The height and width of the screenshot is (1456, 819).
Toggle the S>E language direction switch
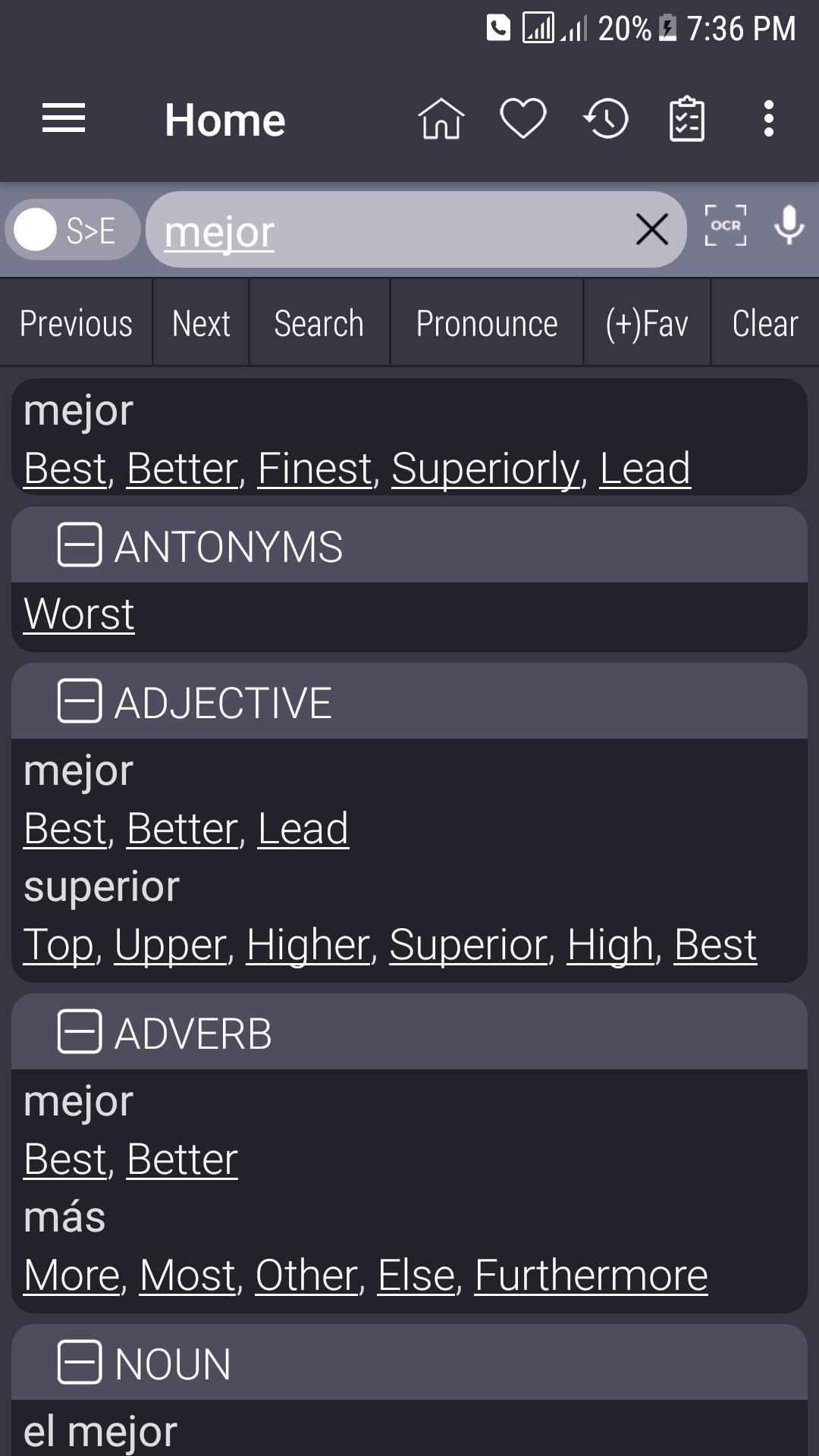point(73,230)
